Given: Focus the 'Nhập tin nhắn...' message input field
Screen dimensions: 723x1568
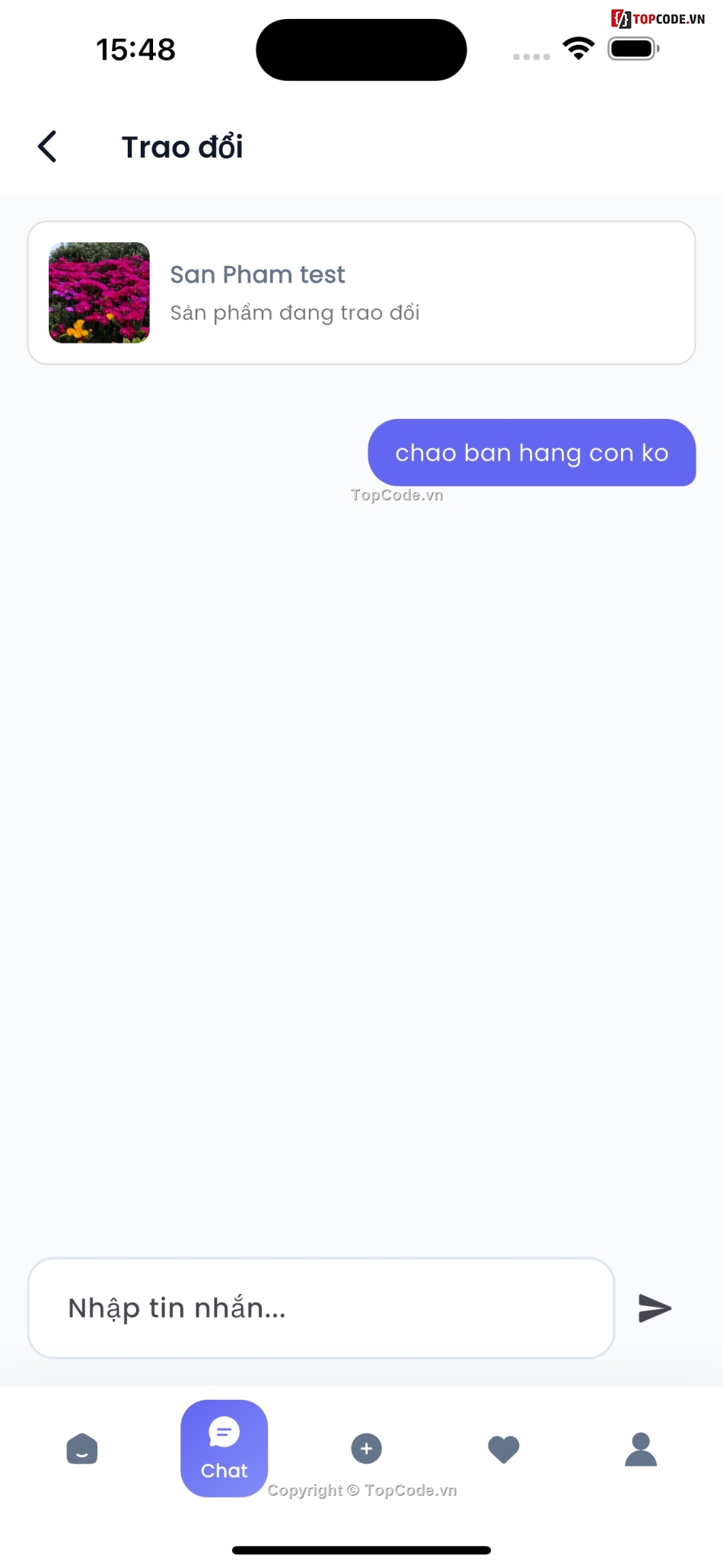Looking at the screenshot, I should pos(320,1308).
